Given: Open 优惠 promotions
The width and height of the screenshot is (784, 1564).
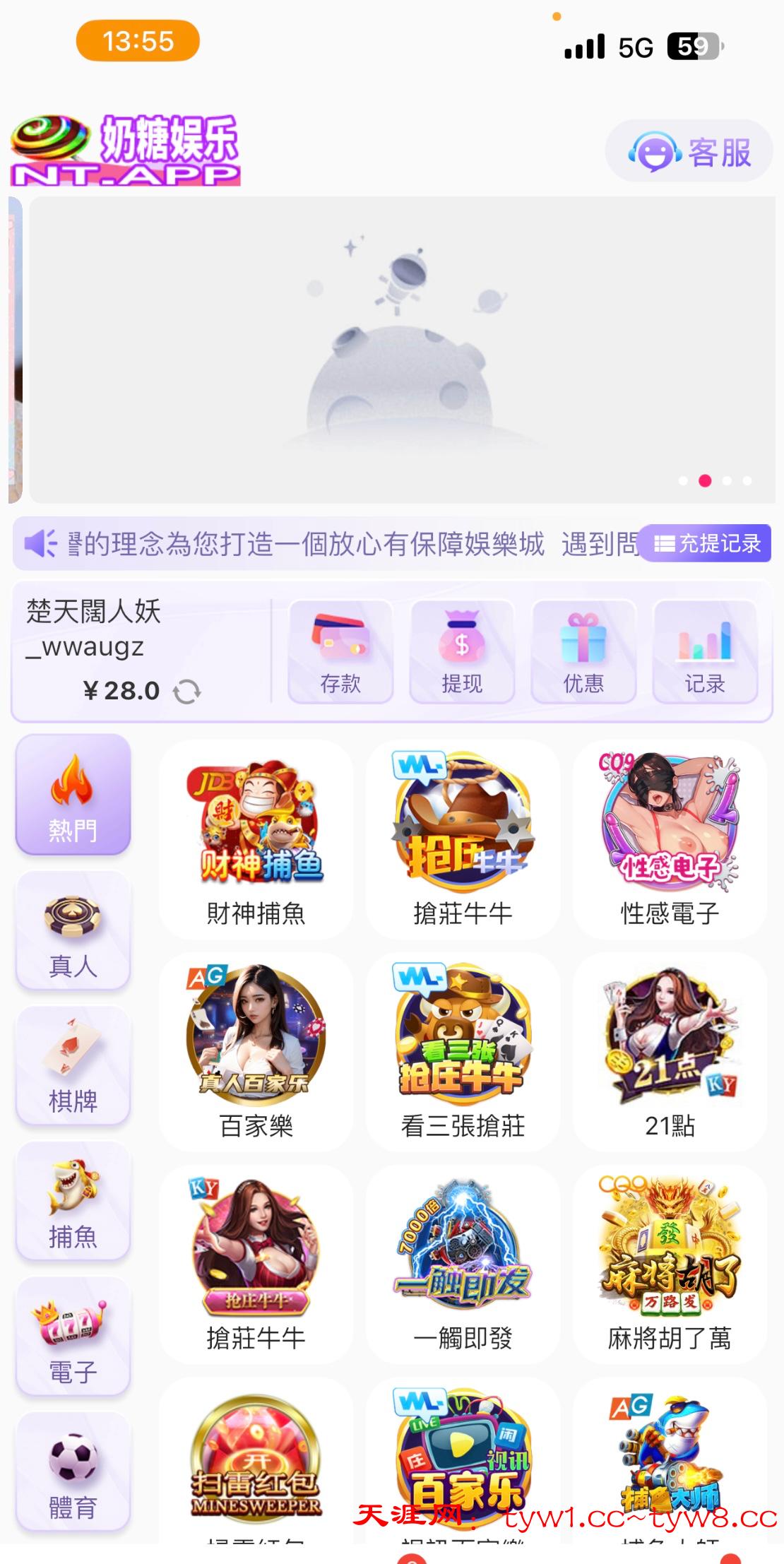Looking at the screenshot, I should [x=583, y=651].
